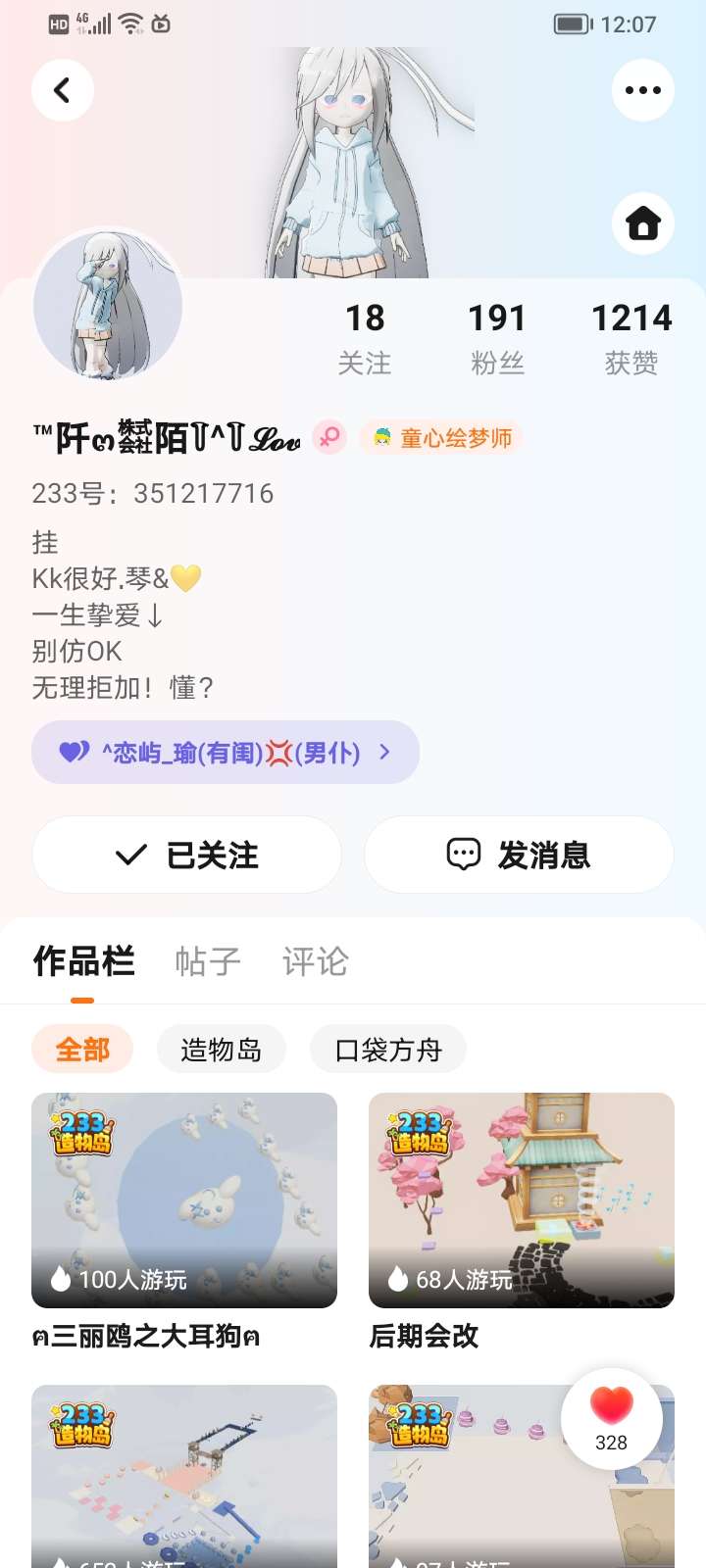
Task: Select the 全部 filter chip
Action: click(x=82, y=1050)
